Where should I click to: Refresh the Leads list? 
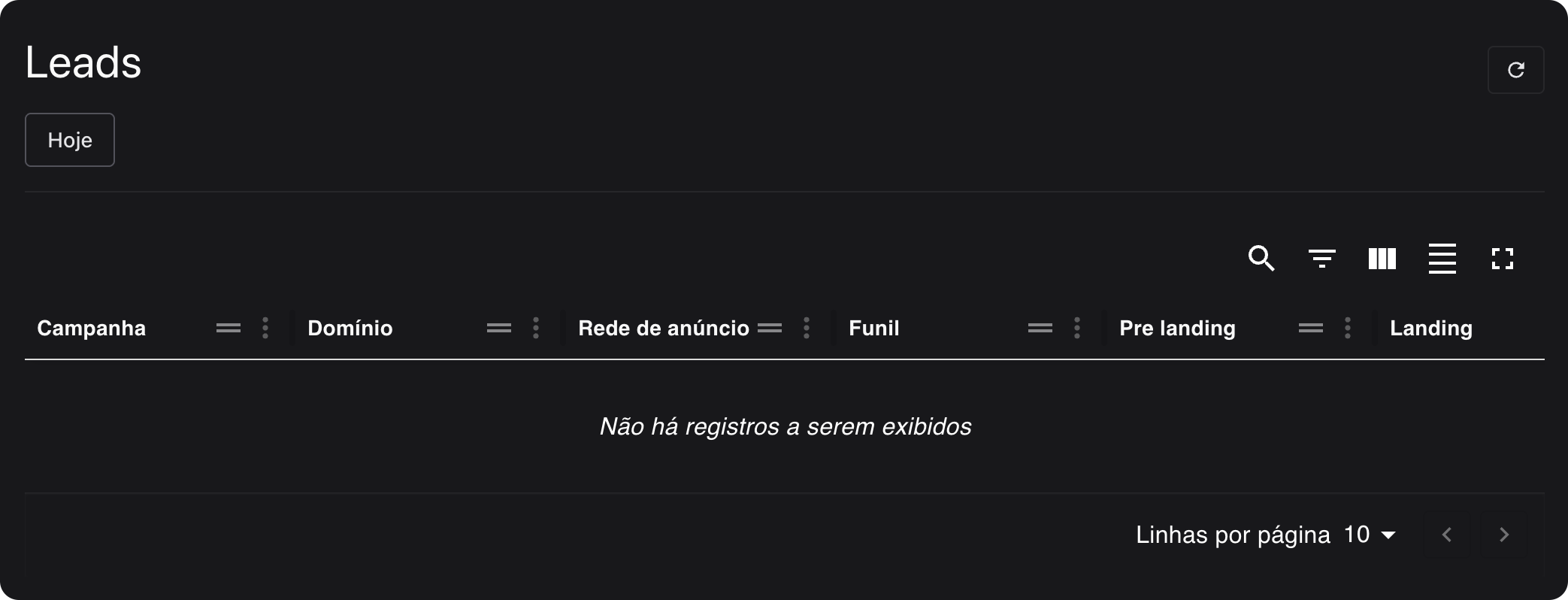pyautogui.click(x=1515, y=70)
